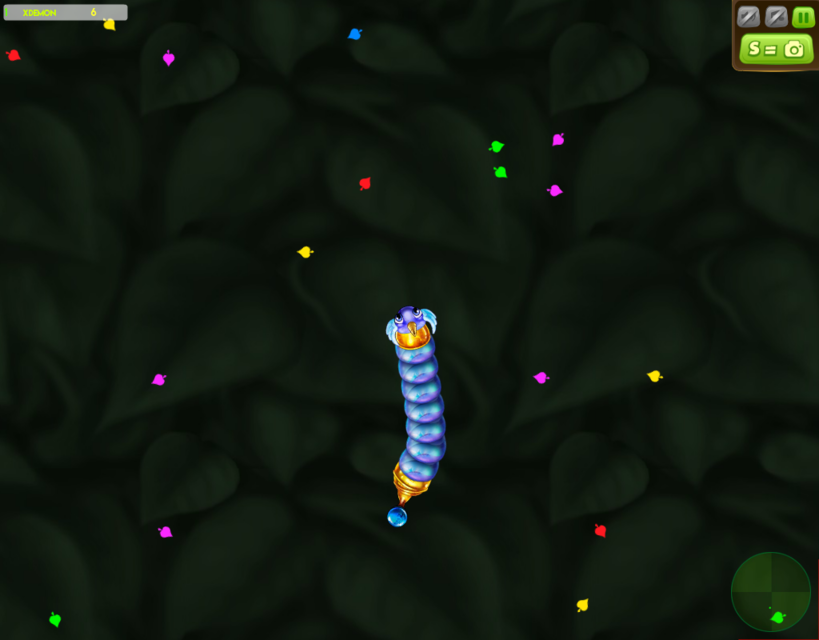Toggle the muted music button
Image resolution: width=819 pixels, height=640 pixels.
click(x=748, y=16)
